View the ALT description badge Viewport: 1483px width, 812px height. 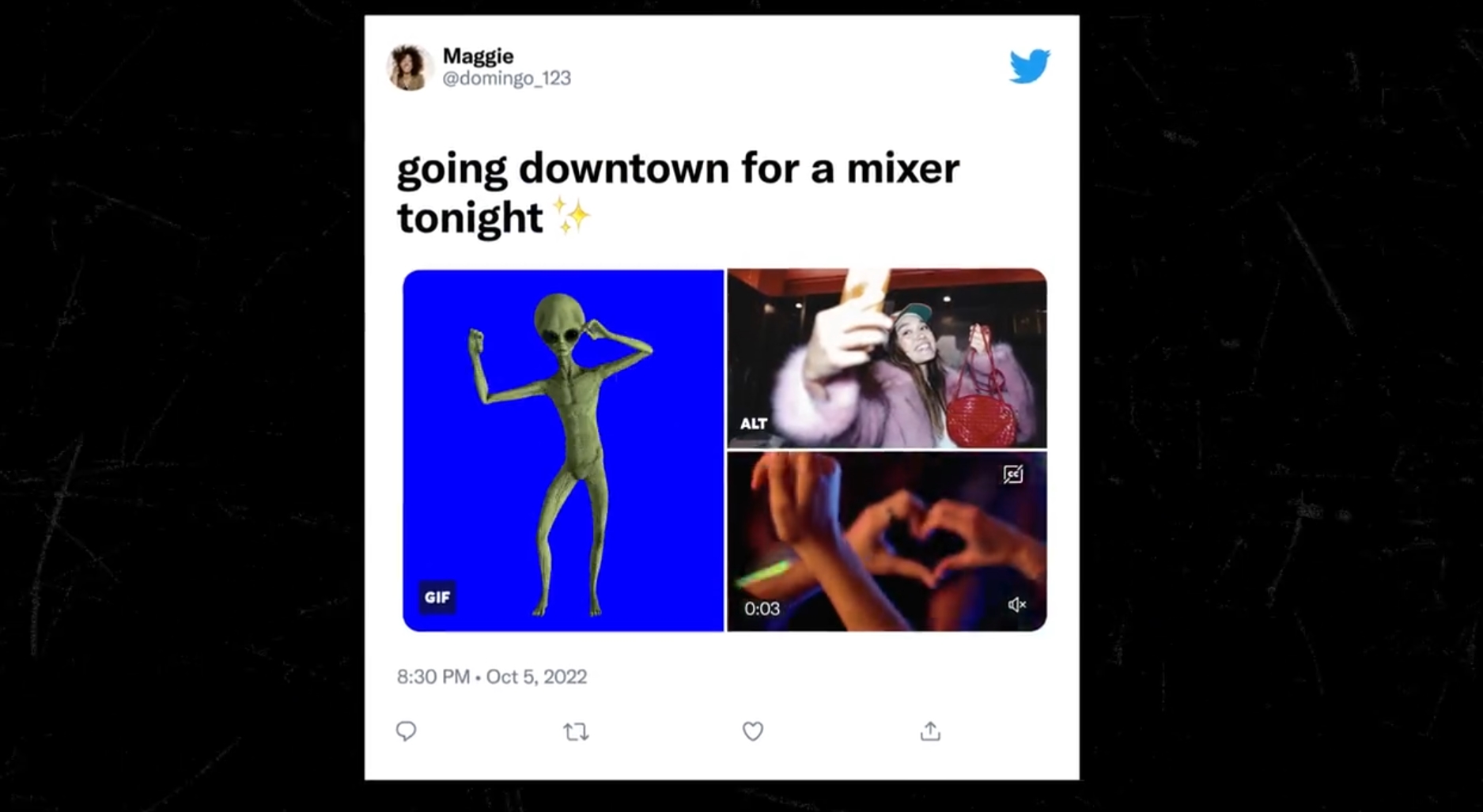(x=753, y=424)
